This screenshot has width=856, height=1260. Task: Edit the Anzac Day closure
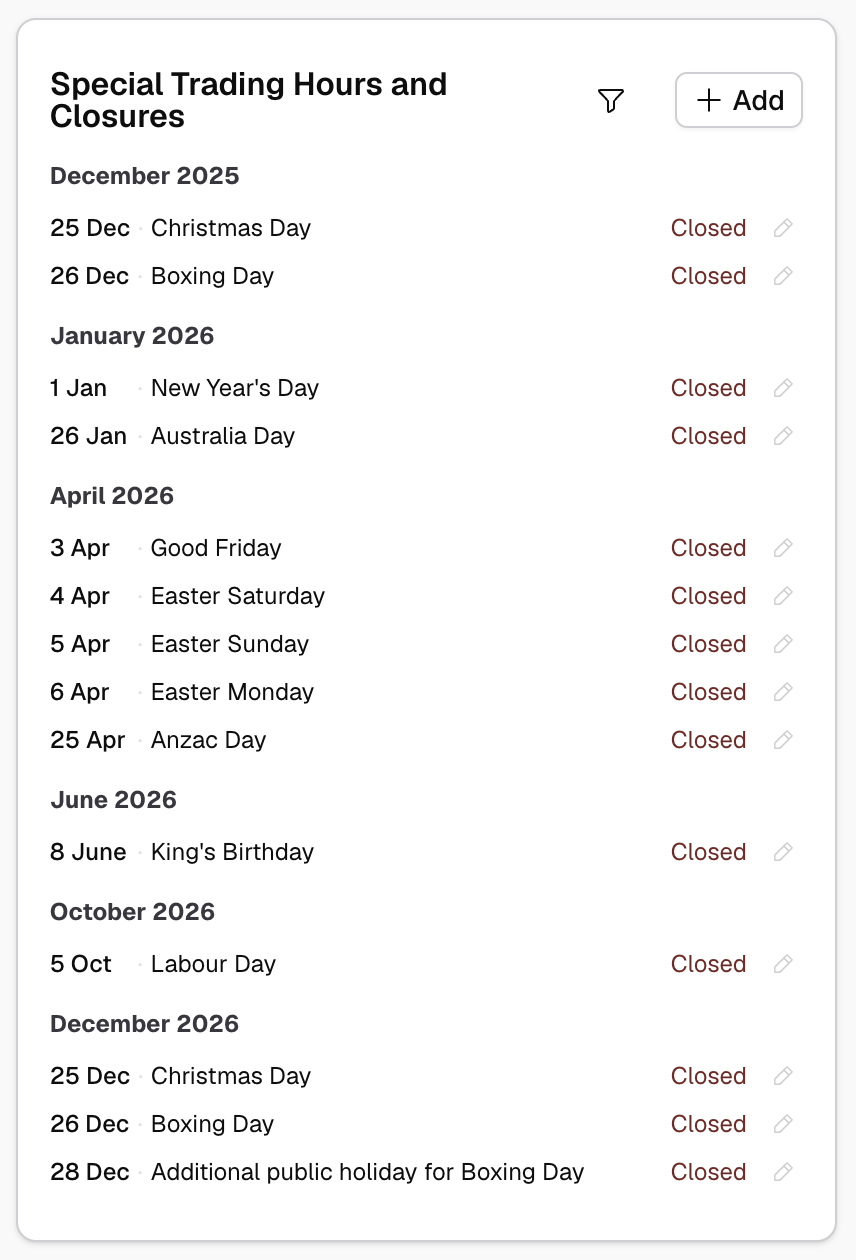(x=784, y=740)
